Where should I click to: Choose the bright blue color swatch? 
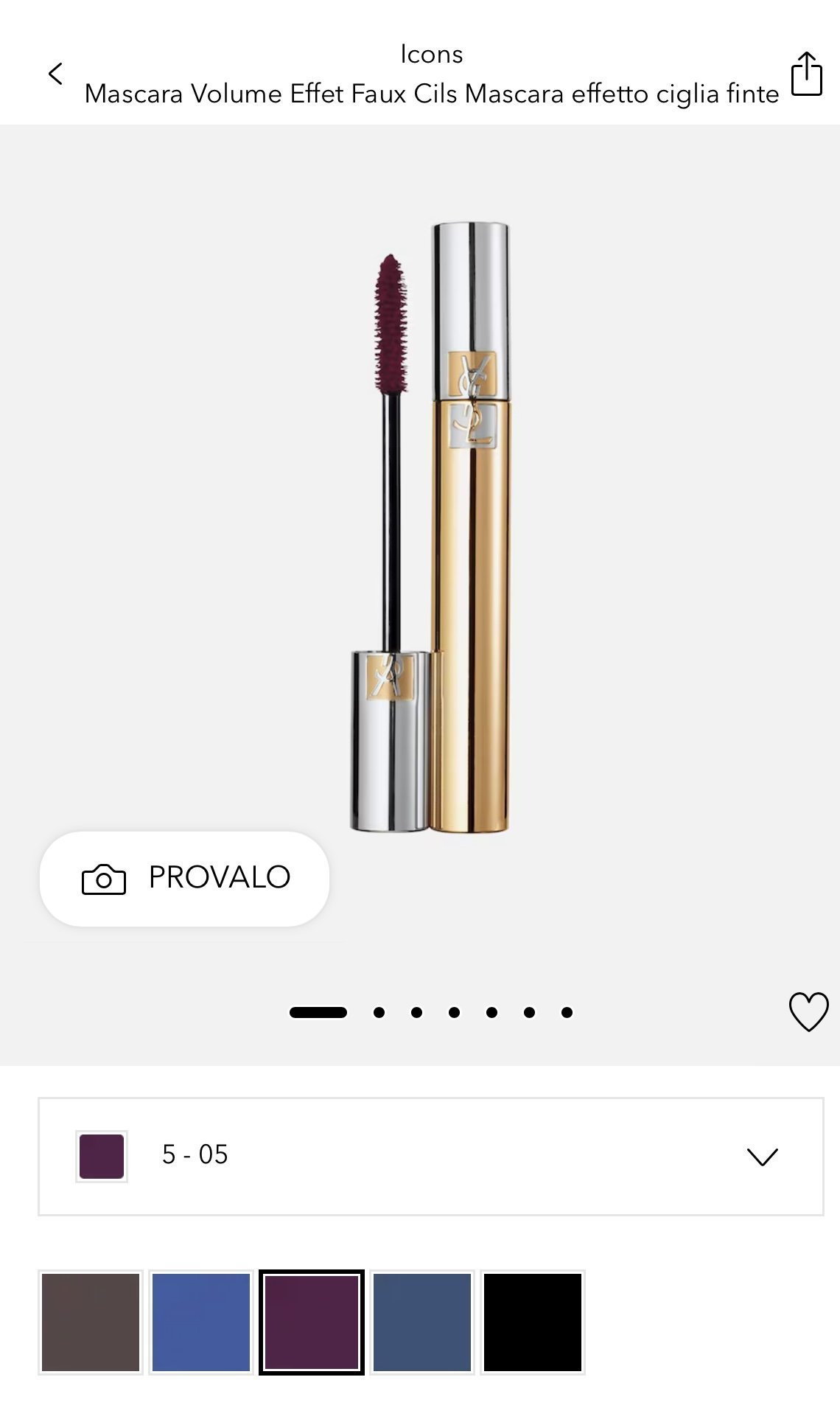click(201, 1322)
